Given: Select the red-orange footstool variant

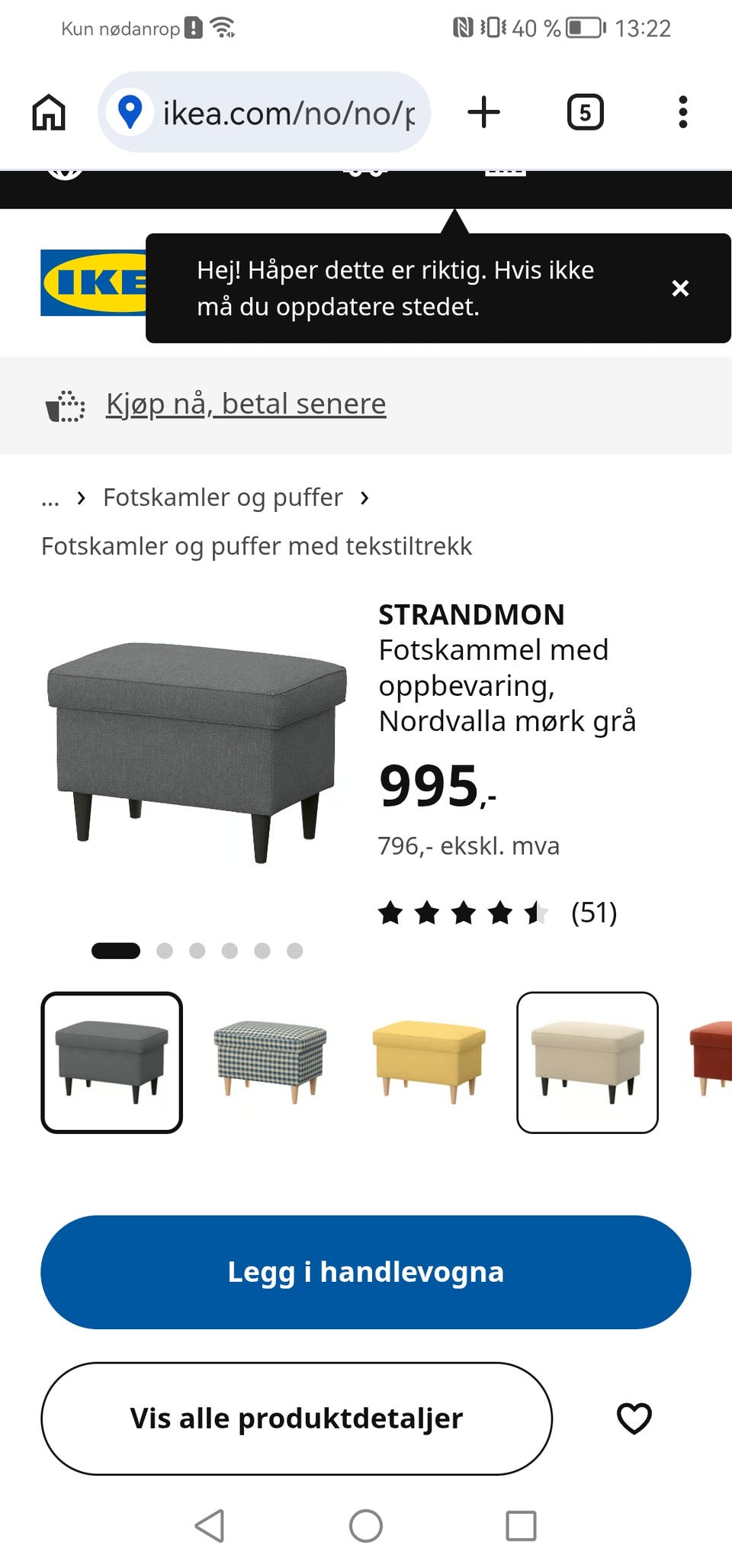Looking at the screenshot, I should [711, 1062].
